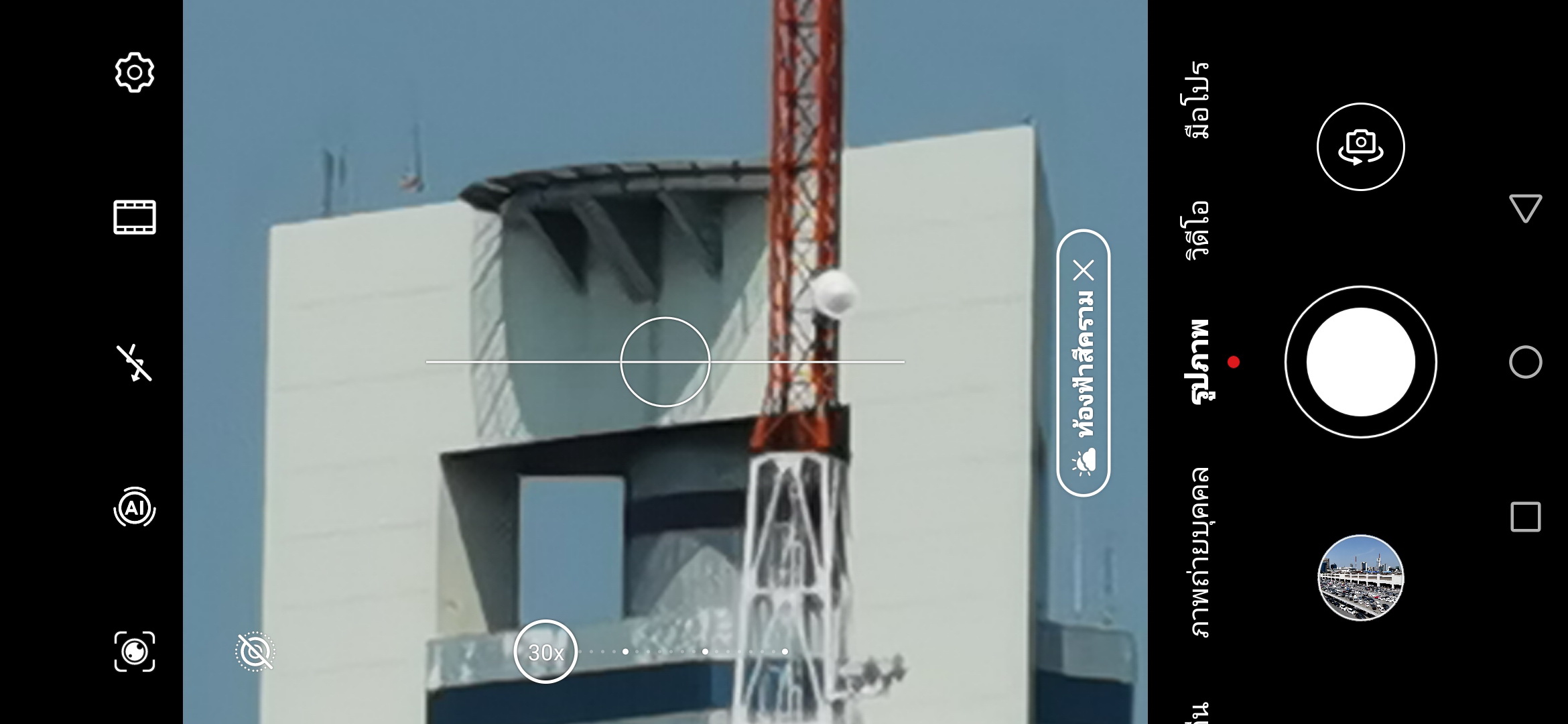Tap the disabled view icon near zoom
The height and width of the screenshot is (724, 1568).
pos(255,652)
